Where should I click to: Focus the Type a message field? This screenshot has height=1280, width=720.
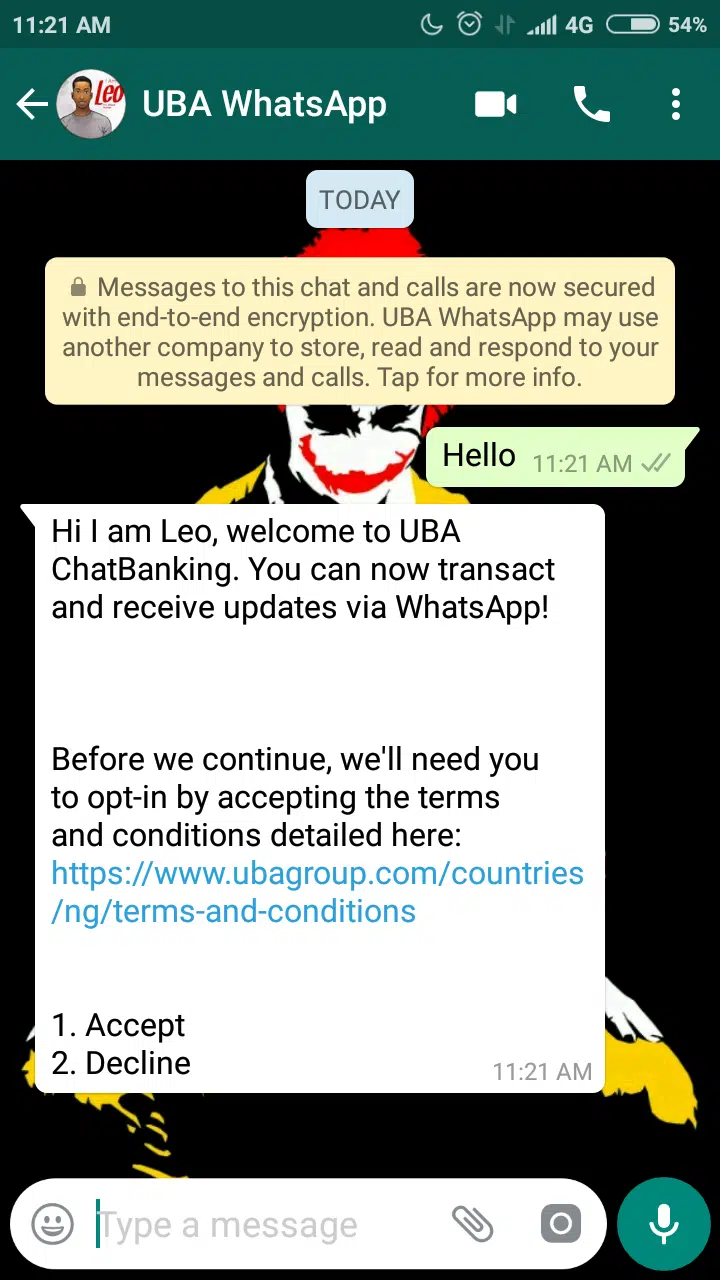pos(260,1224)
